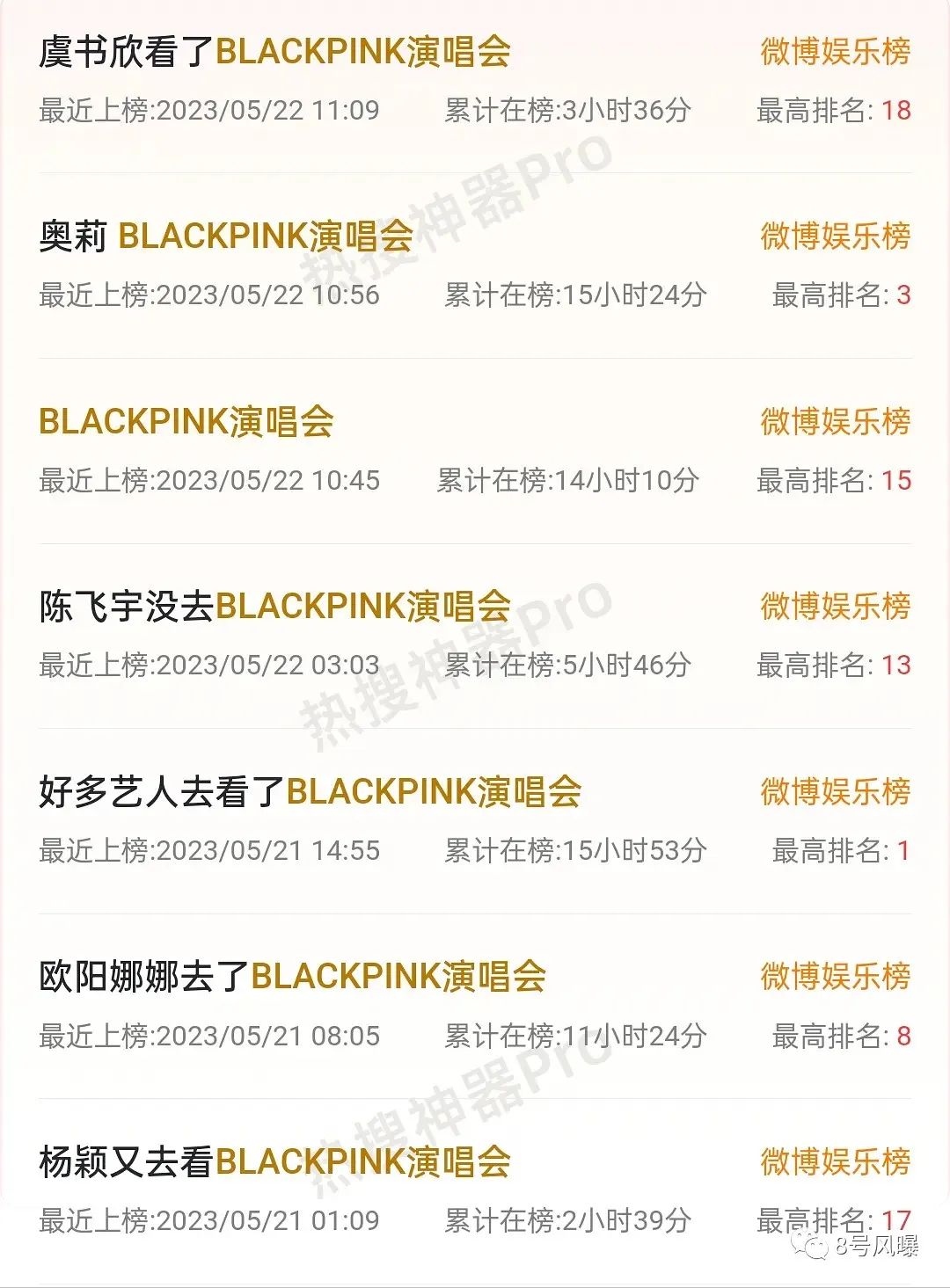View the 杨颖又去看BLACKPINK演唱会 entry

274,1162
